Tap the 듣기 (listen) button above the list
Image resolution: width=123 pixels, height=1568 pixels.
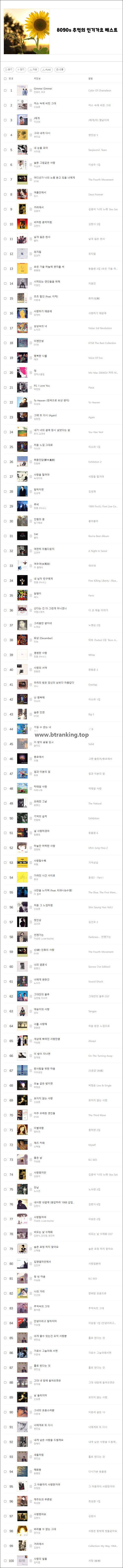click(9, 70)
